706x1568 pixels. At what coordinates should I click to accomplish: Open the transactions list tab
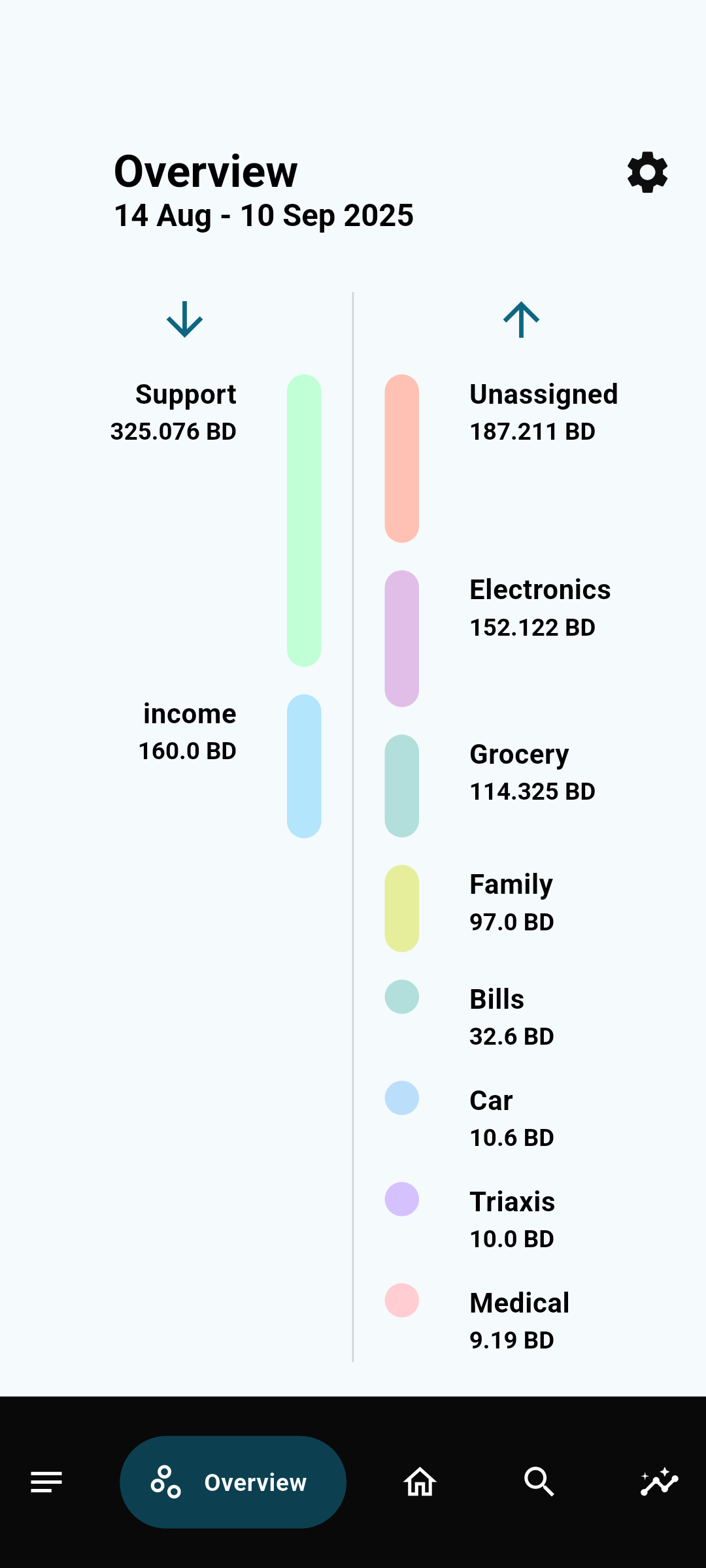click(46, 1482)
